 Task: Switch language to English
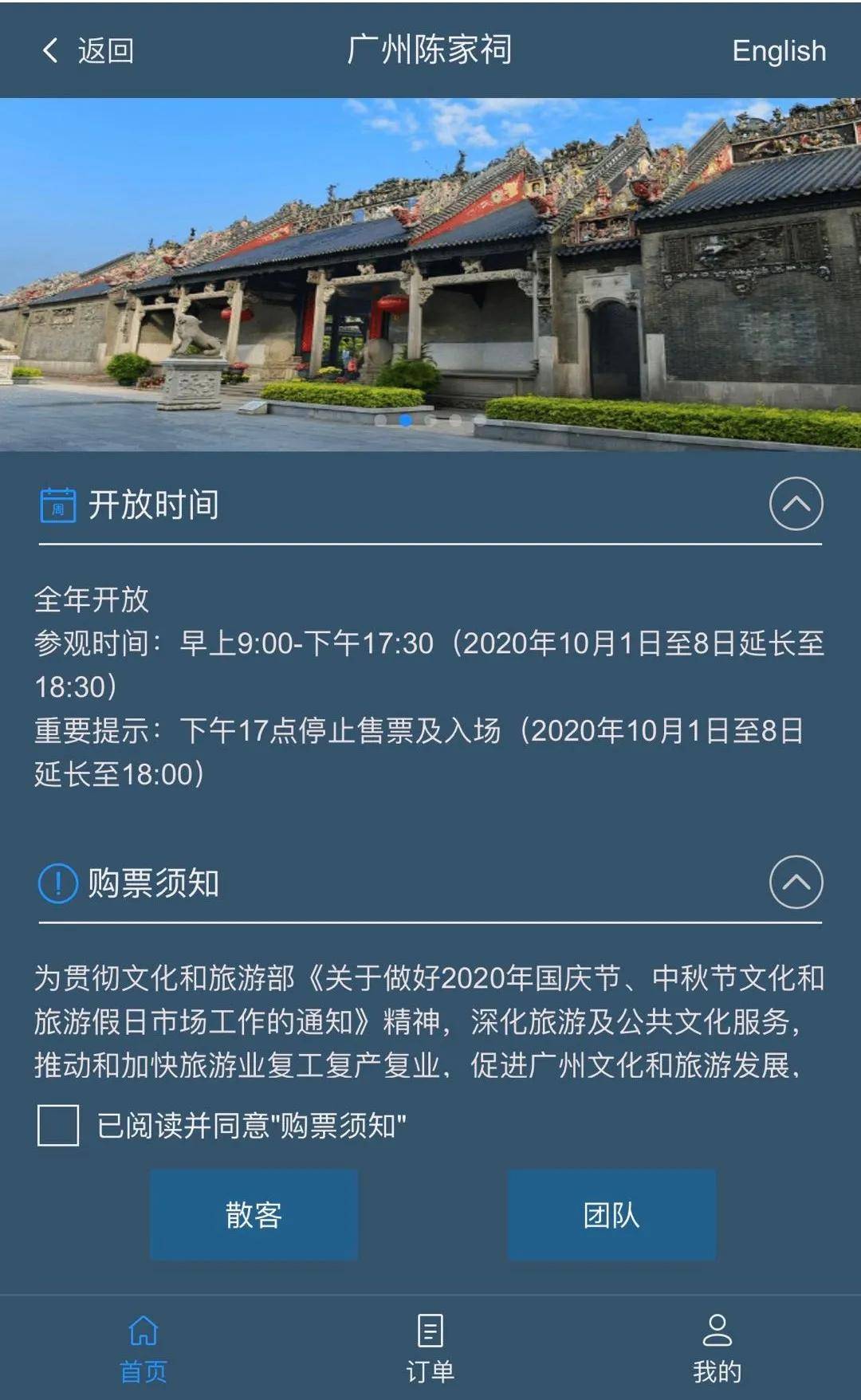778,51
